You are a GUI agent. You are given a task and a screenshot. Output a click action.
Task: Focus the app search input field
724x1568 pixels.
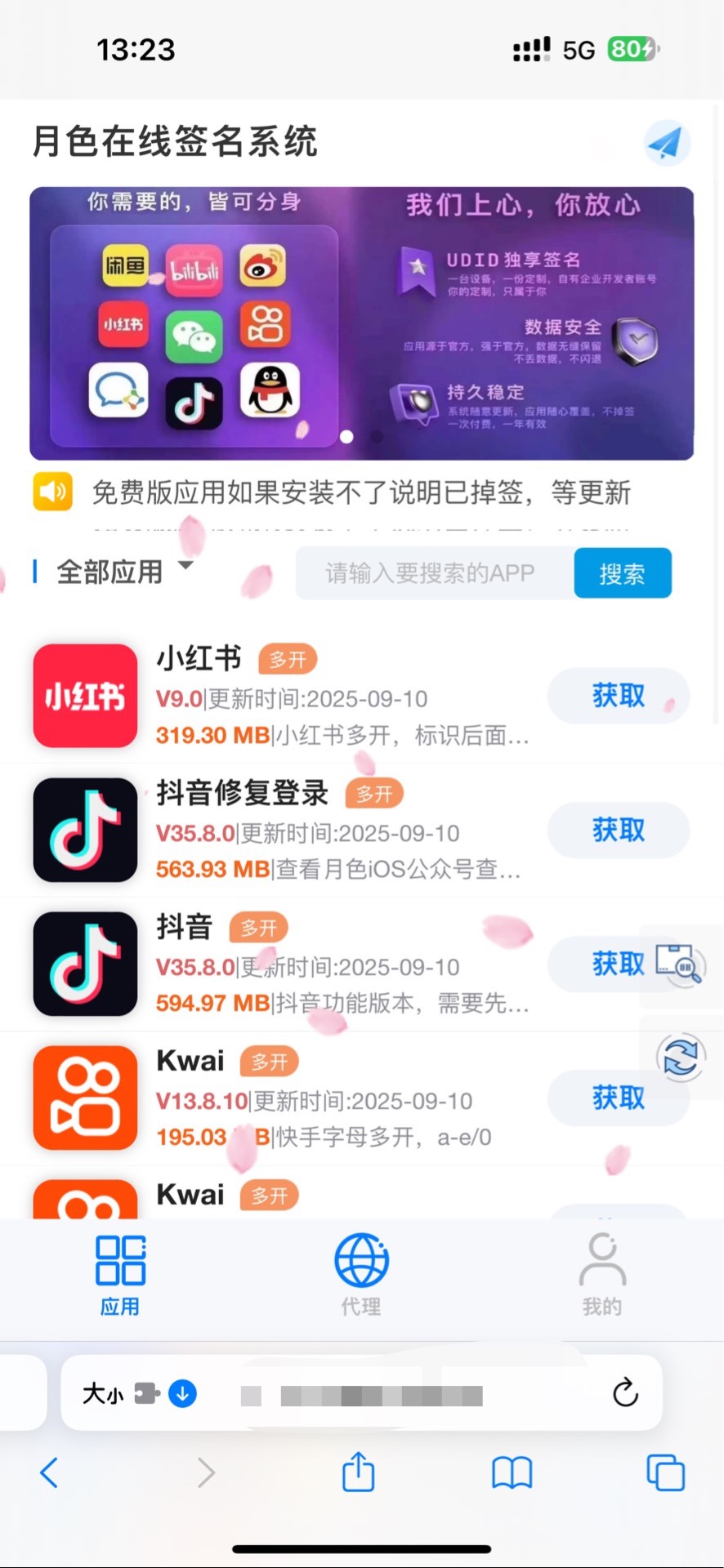coord(433,573)
